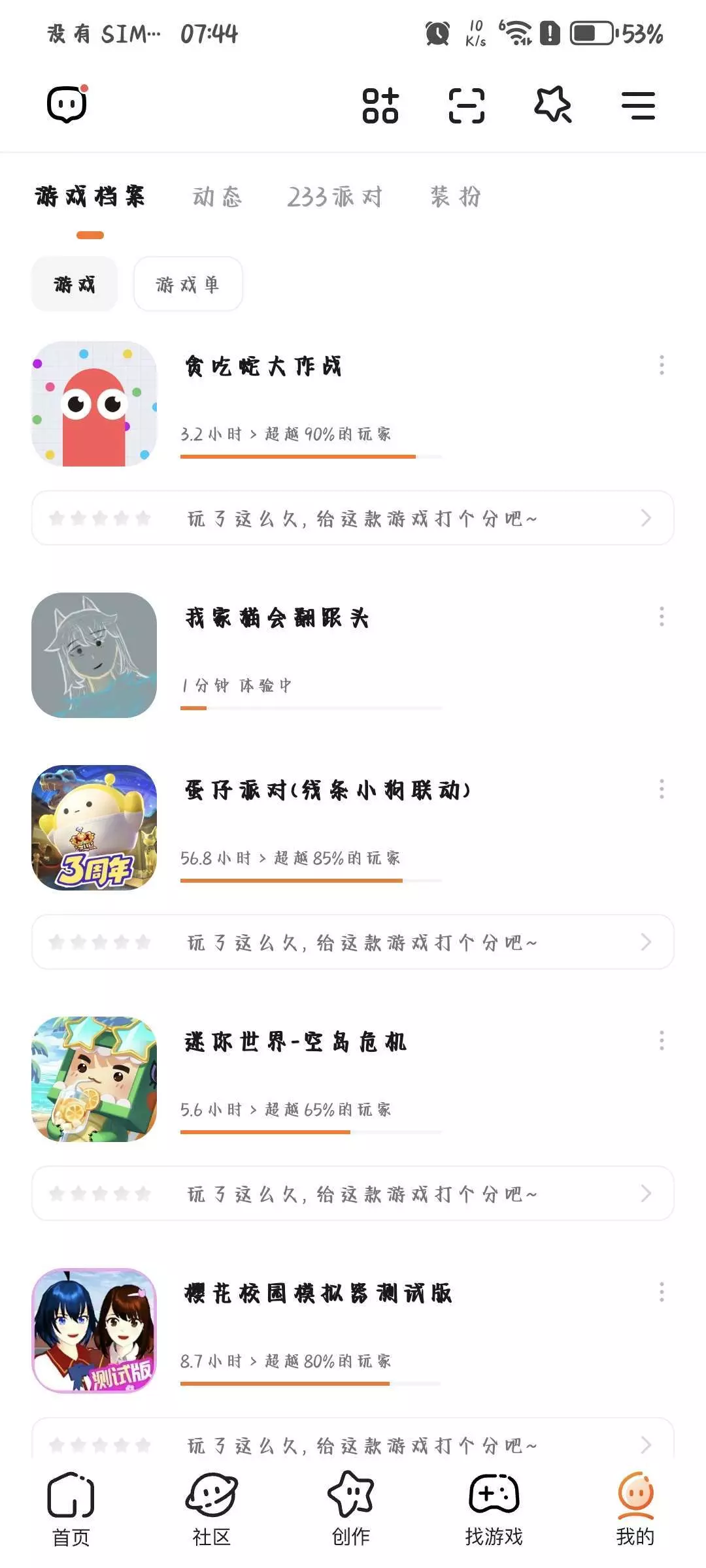Screen dimensions: 706x1568
Task: Open more options for 迷你世界-空岛危机
Action: tap(662, 1041)
